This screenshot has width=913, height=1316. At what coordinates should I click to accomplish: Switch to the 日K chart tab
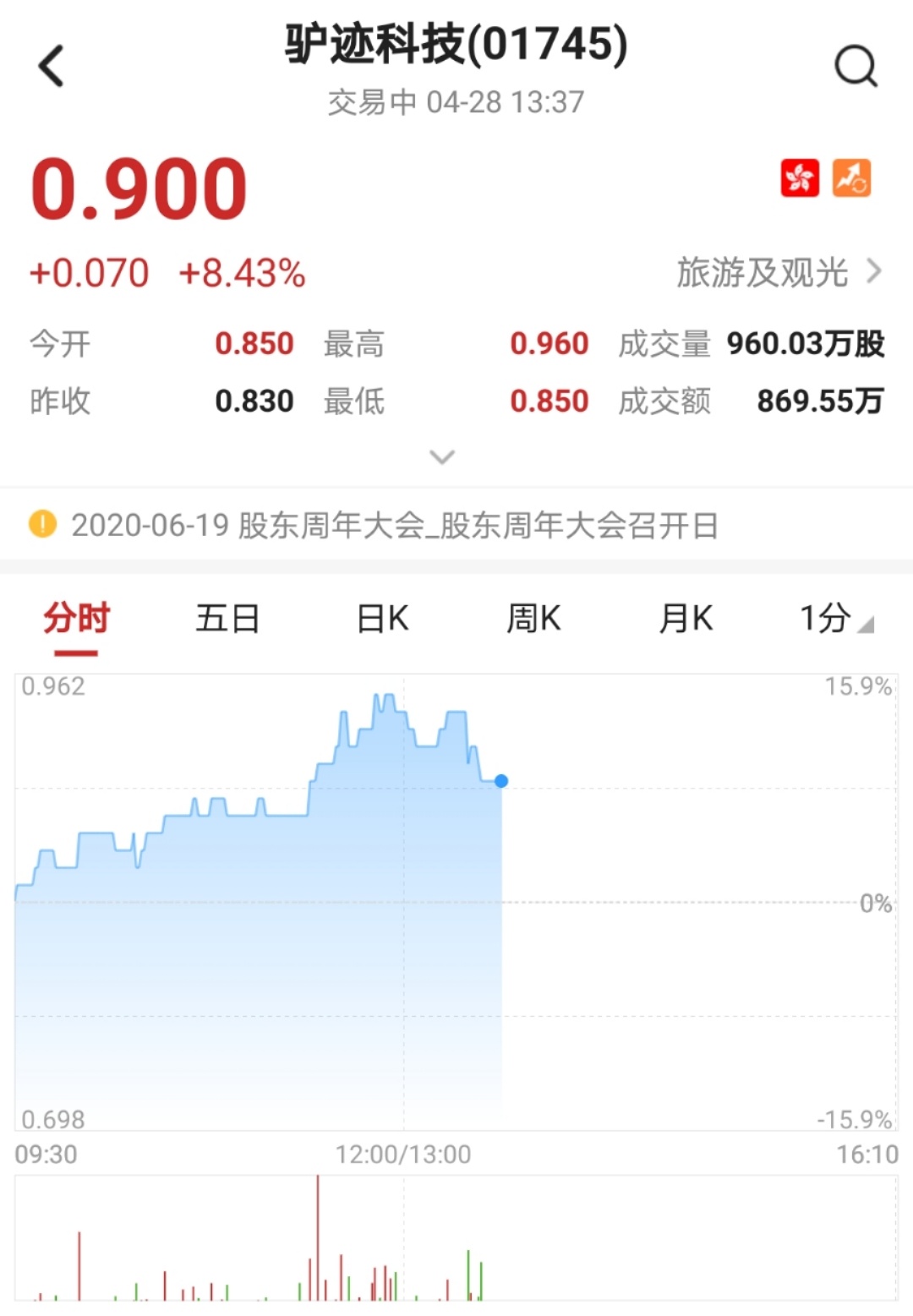[x=382, y=619]
